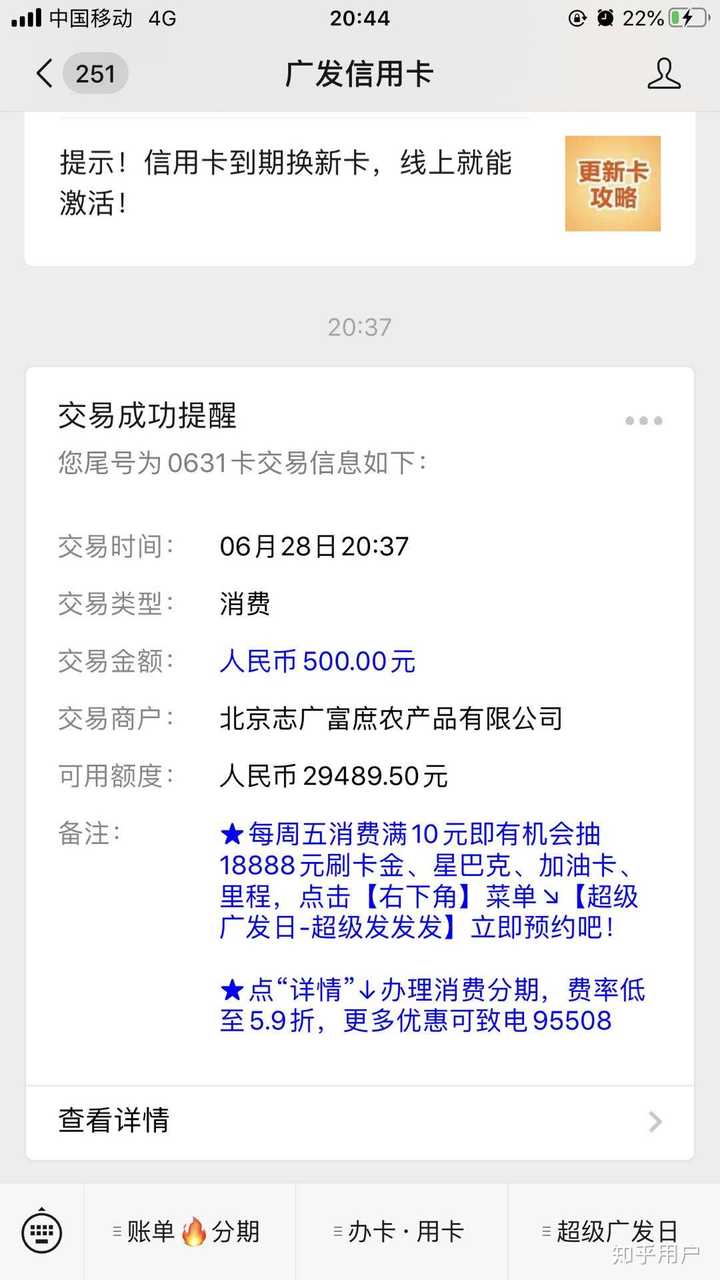Click the three-dot more options on the transaction card
720x1280 pixels.
(x=643, y=420)
